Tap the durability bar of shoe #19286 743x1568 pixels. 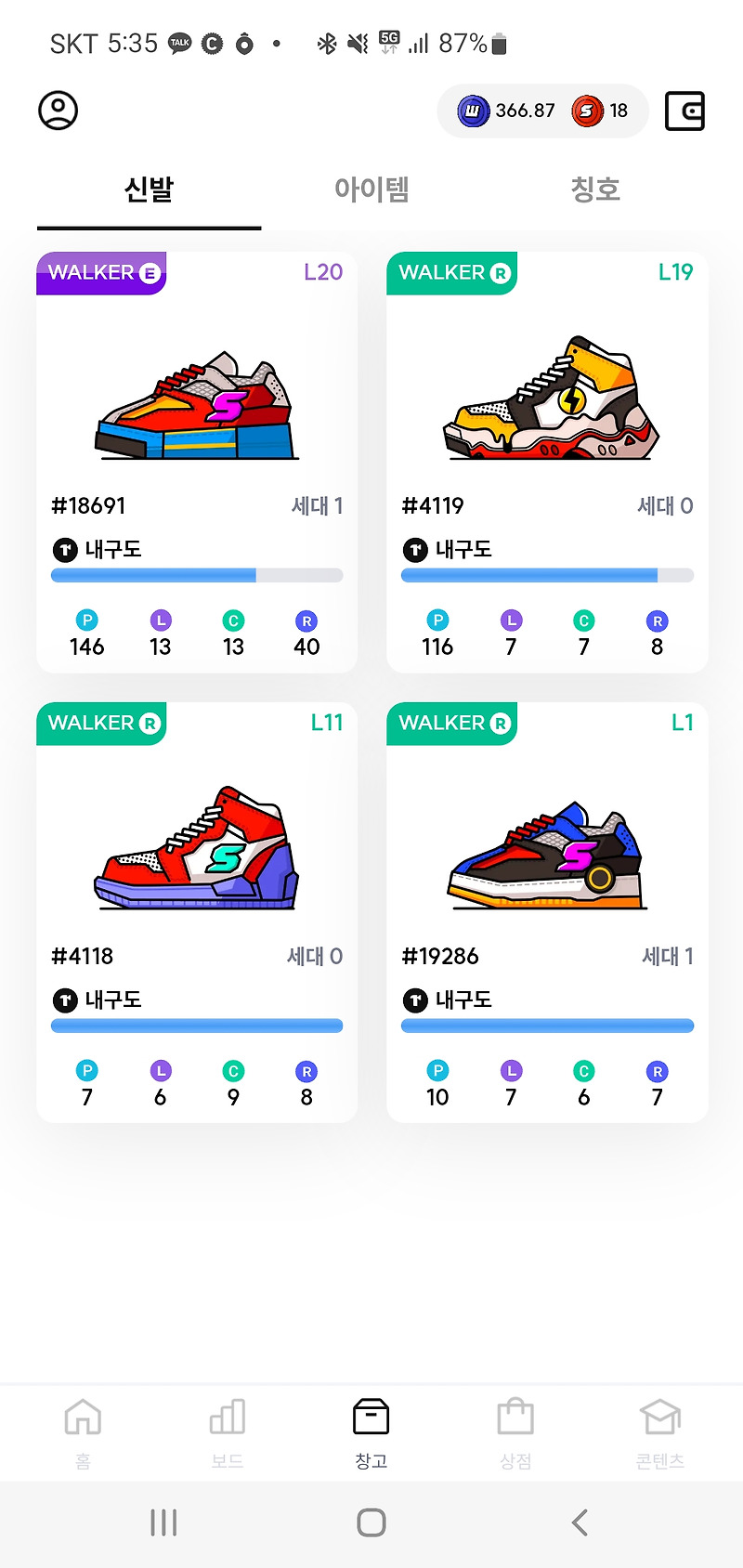tap(546, 1026)
